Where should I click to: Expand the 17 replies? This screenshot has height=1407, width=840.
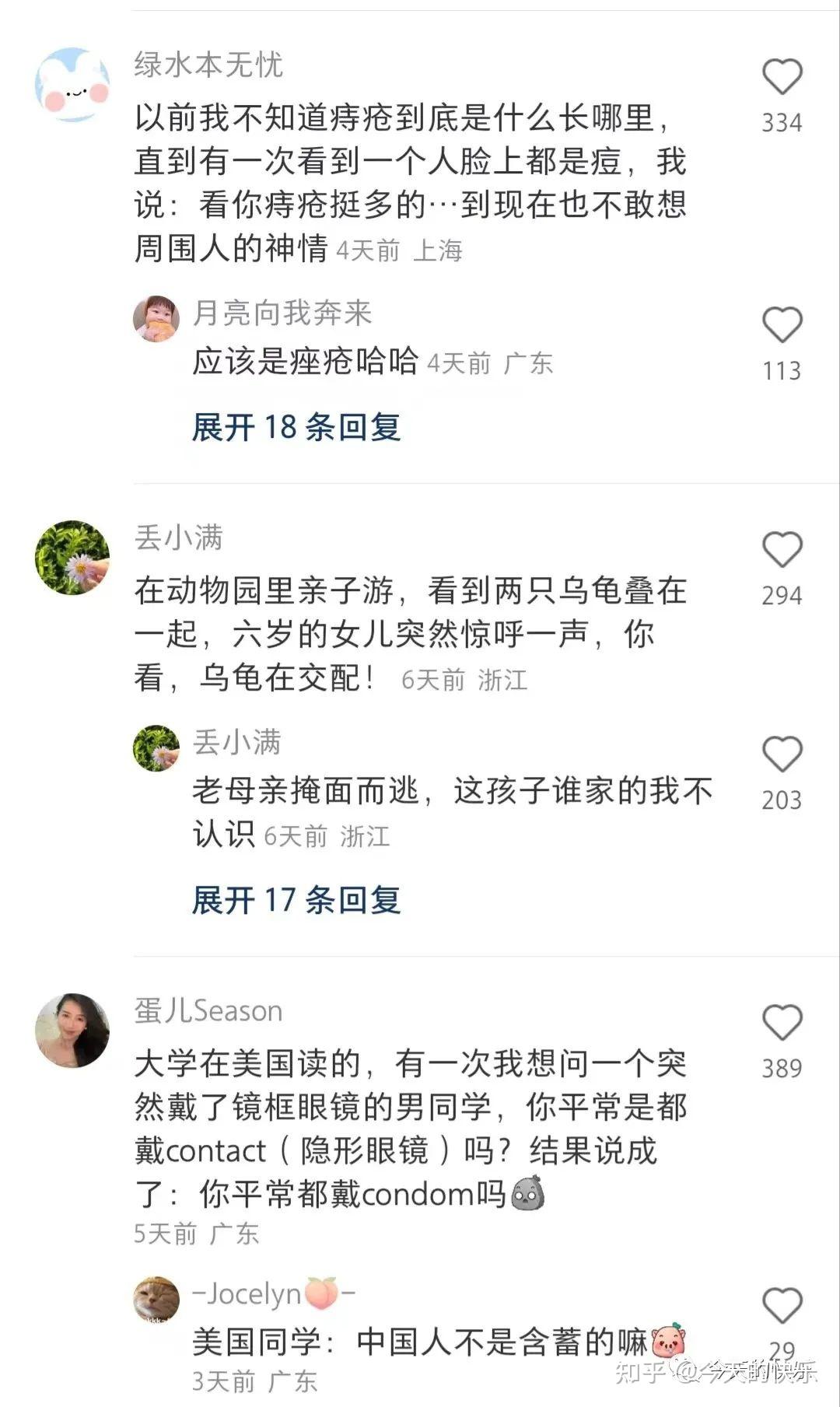click(x=296, y=900)
